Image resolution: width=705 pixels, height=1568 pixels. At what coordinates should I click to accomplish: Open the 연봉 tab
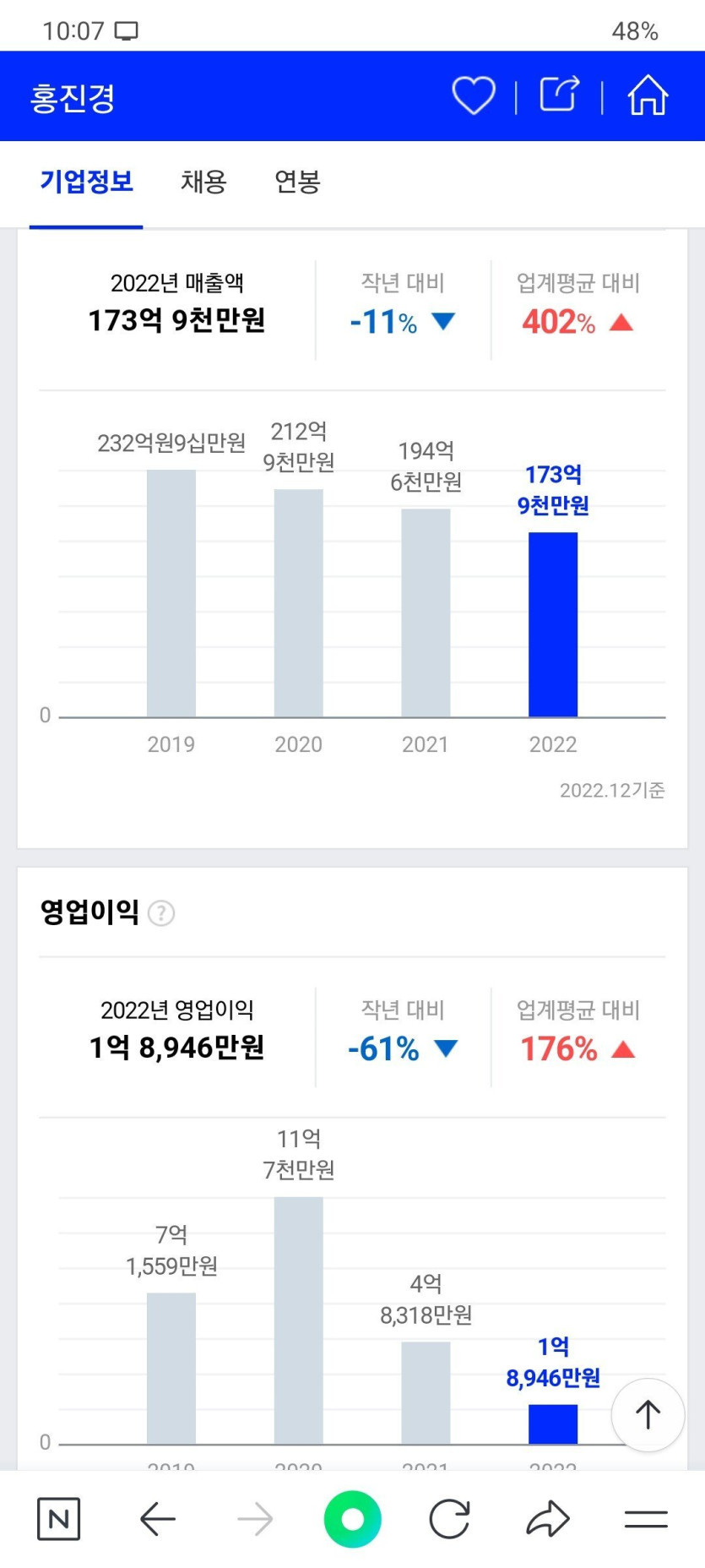[297, 182]
